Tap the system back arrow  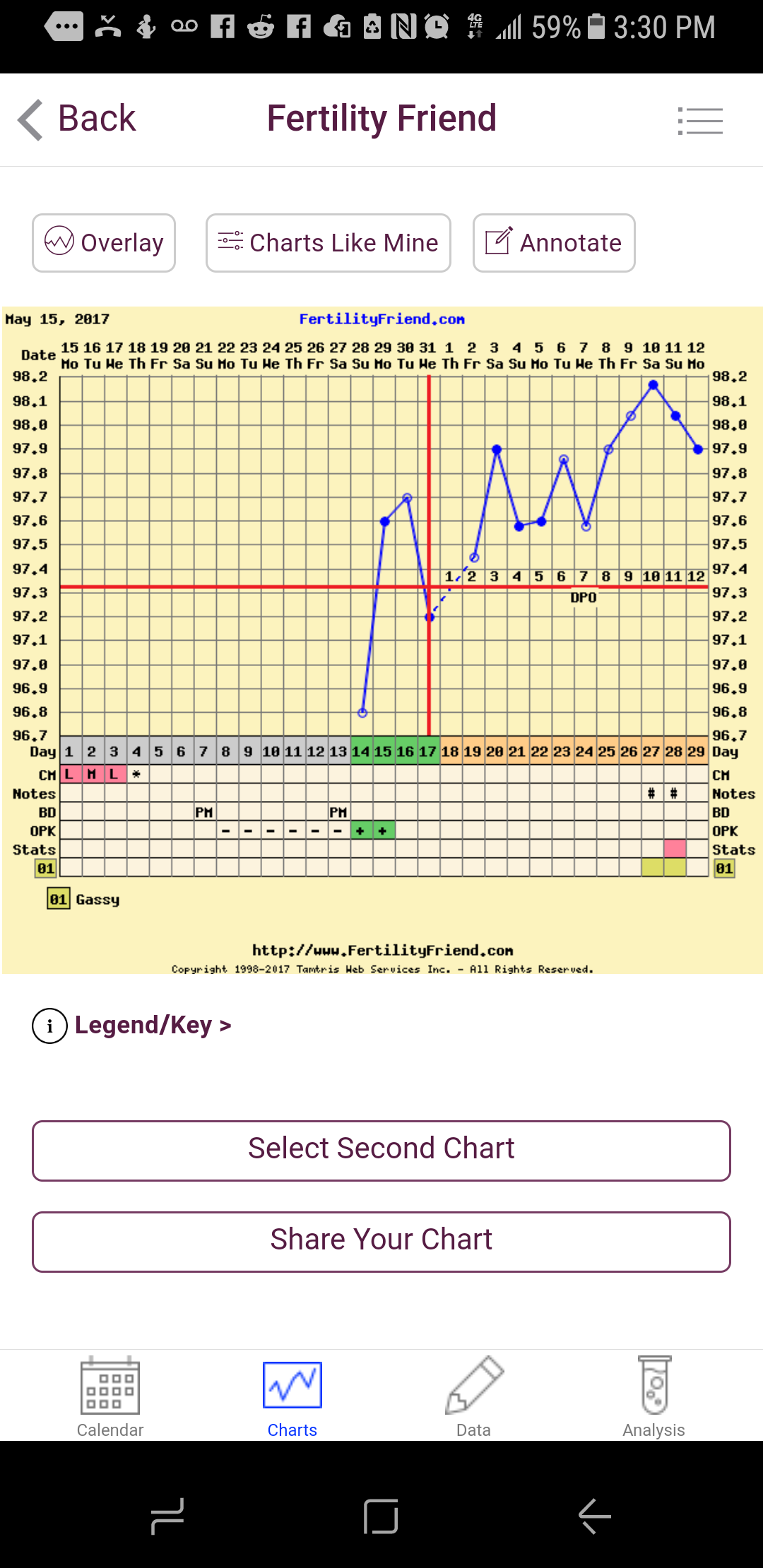pyautogui.click(x=595, y=1516)
